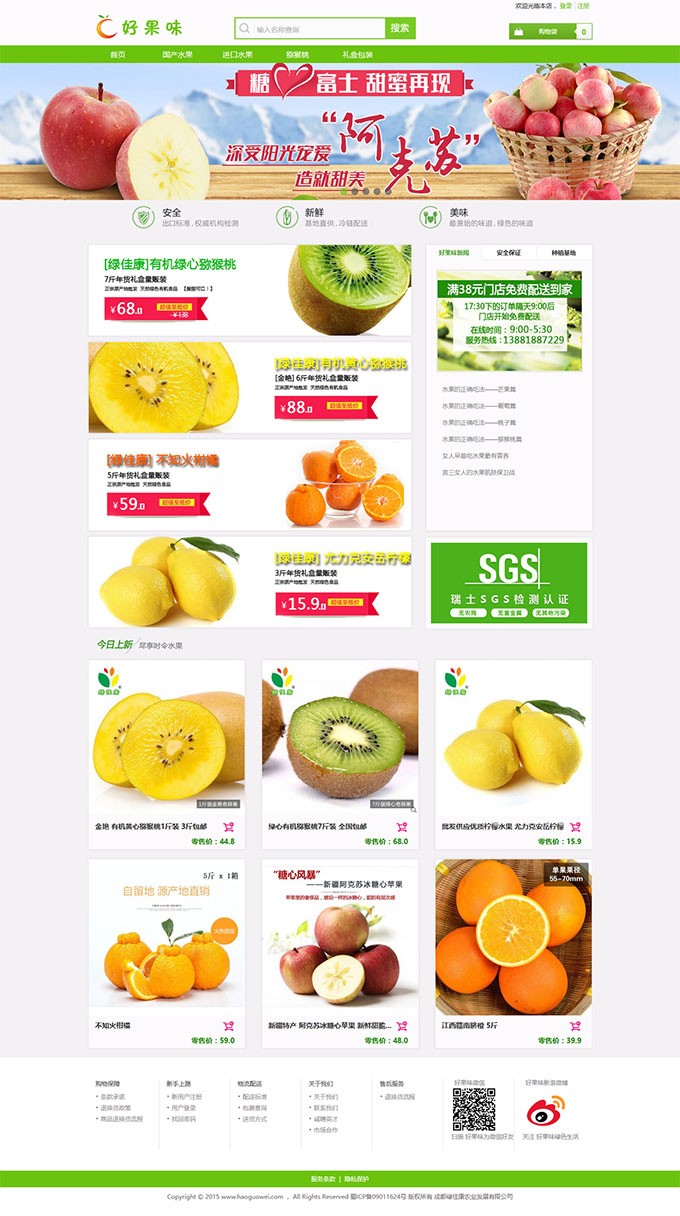Image resolution: width=680 pixels, height=1216 pixels.
Task: Open the 礼盒包装 nav item
Action: pos(357,55)
